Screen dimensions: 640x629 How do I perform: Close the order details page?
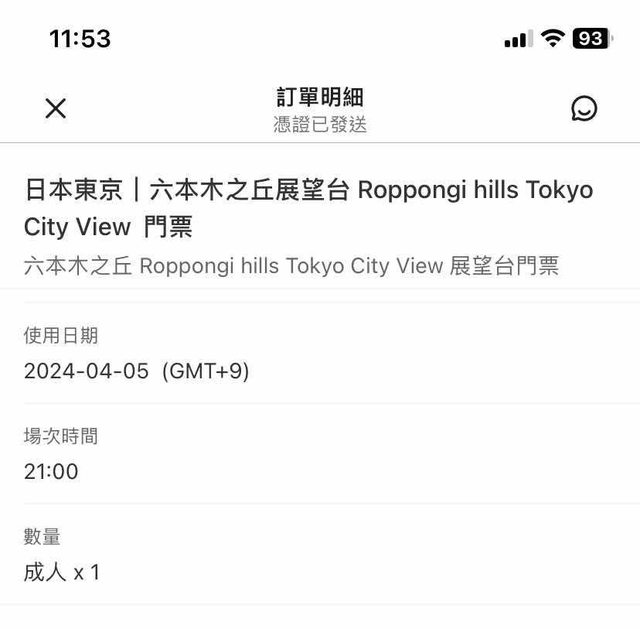point(56,108)
